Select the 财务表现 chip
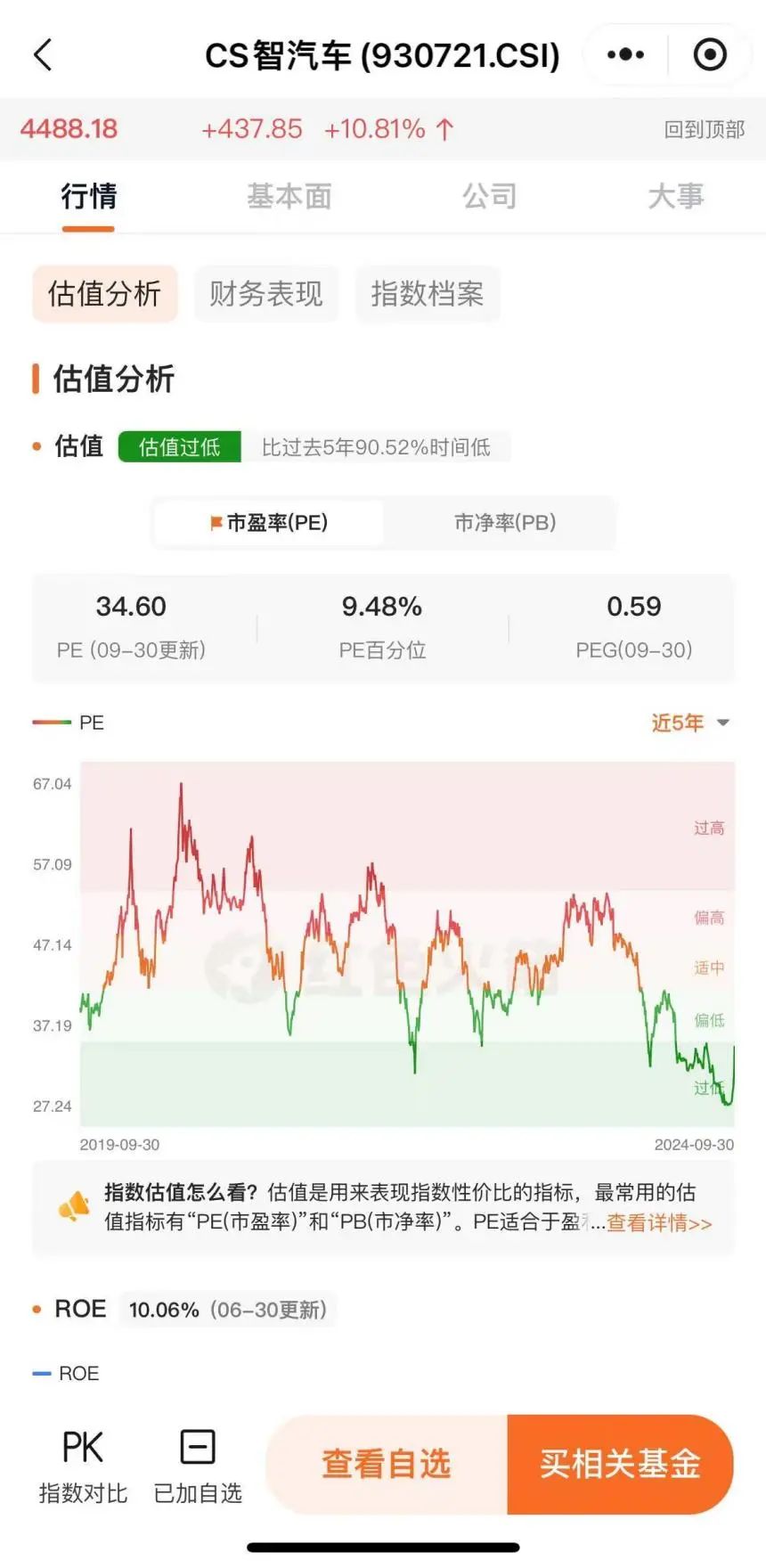This screenshot has width=766, height=1568. (x=266, y=294)
